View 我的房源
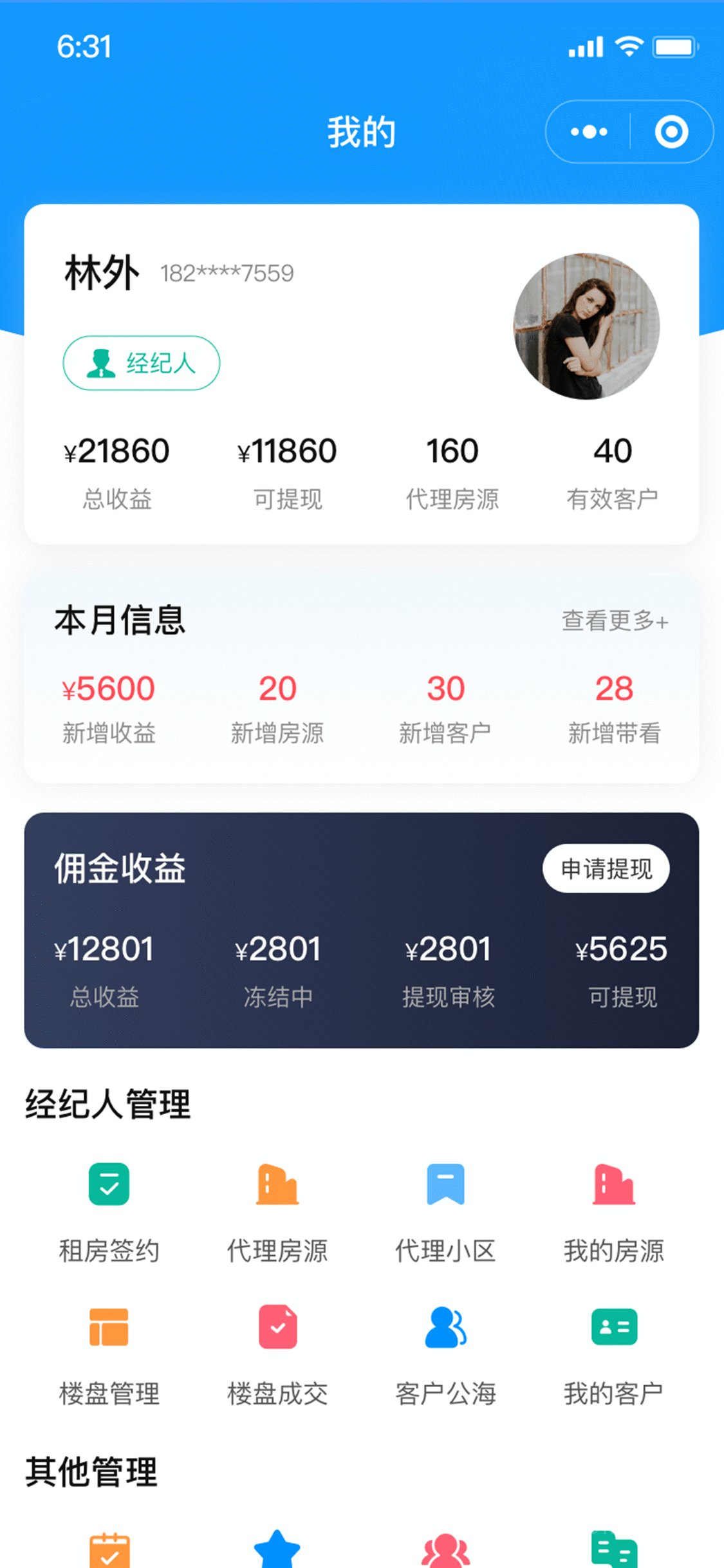Viewport: 724px width, 1568px height. coord(614,1211)
